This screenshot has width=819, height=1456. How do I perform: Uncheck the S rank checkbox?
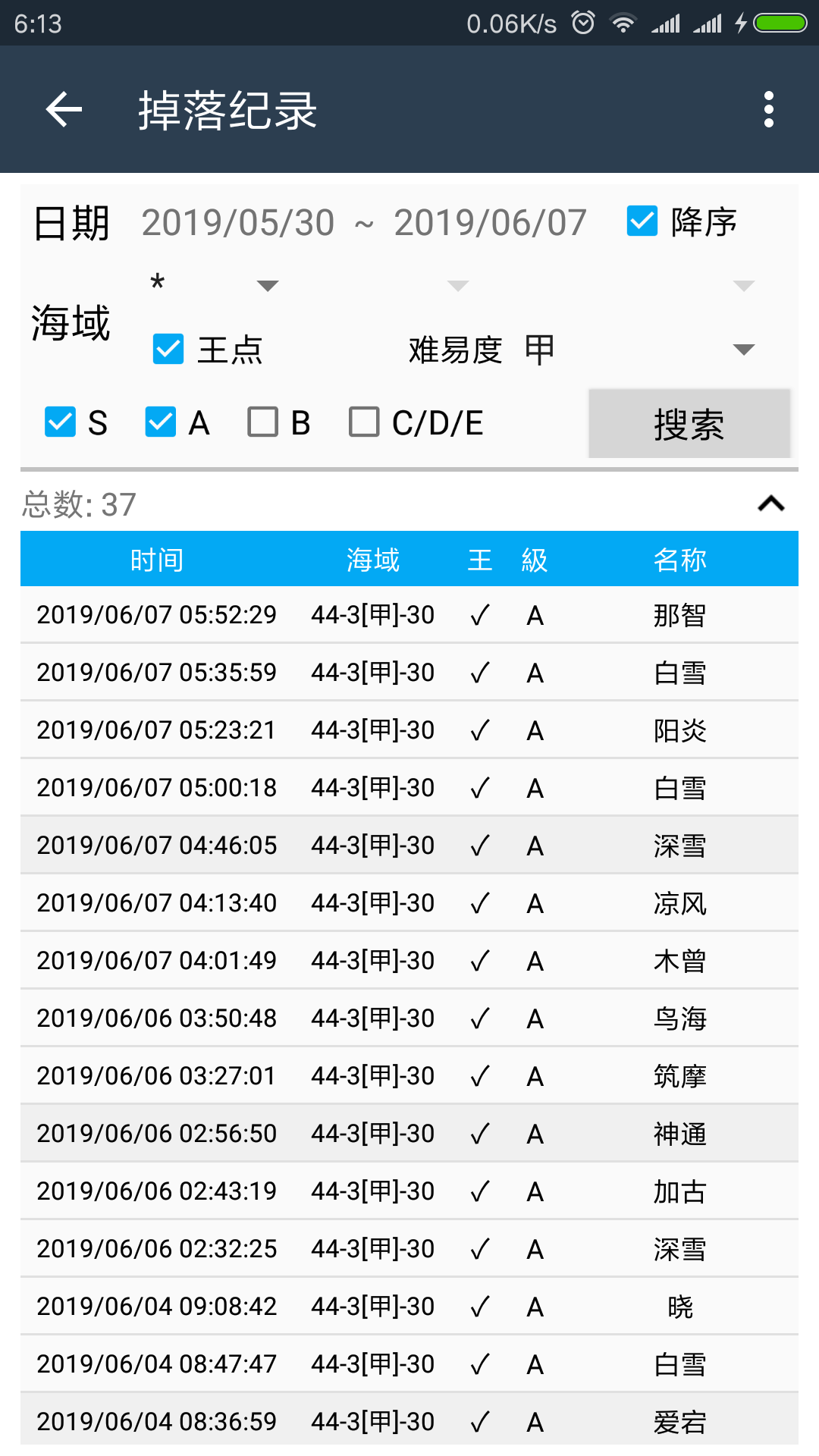coord(61,422)
